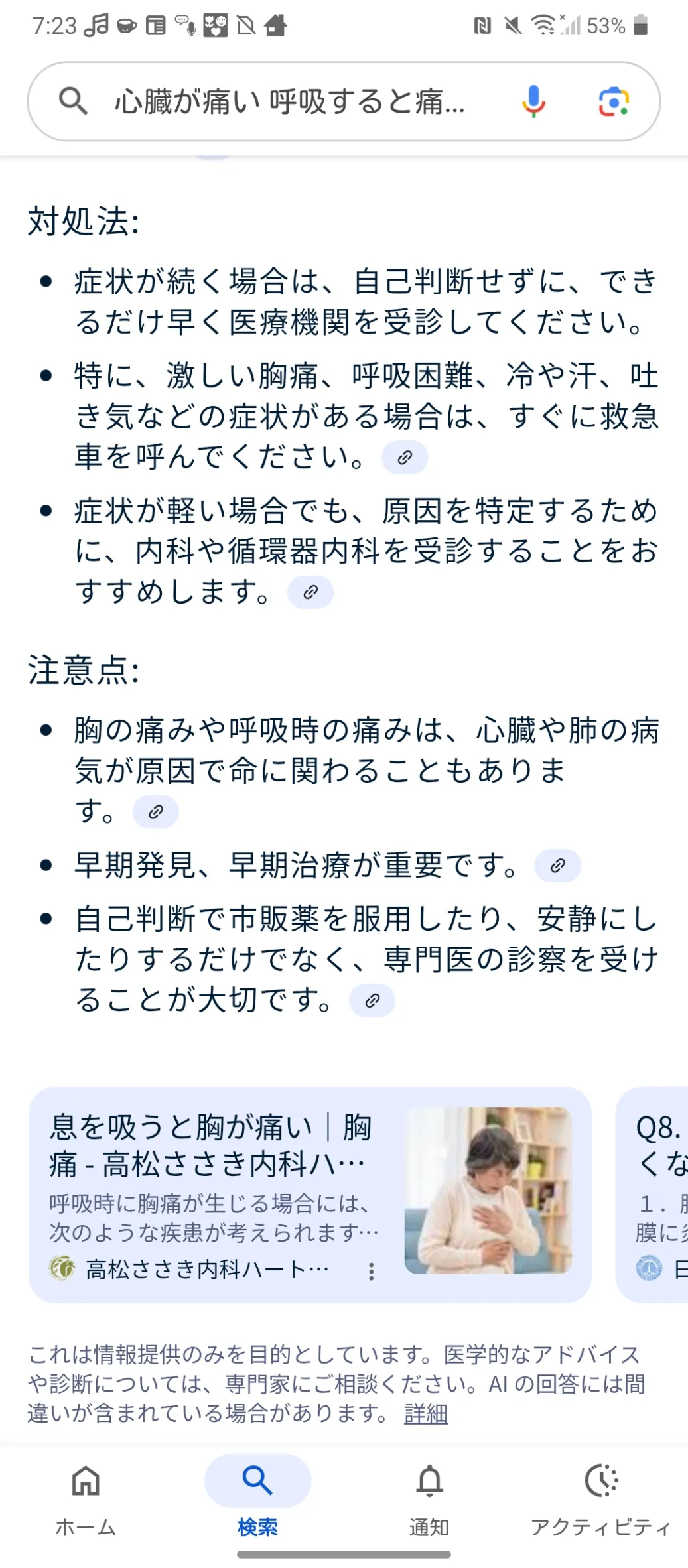Open overflow menu on 高松ささき内科 card
Image resolution: width=688 pixels, height=1568 pixels.
pyautogui.click(x=372, y=1271)
